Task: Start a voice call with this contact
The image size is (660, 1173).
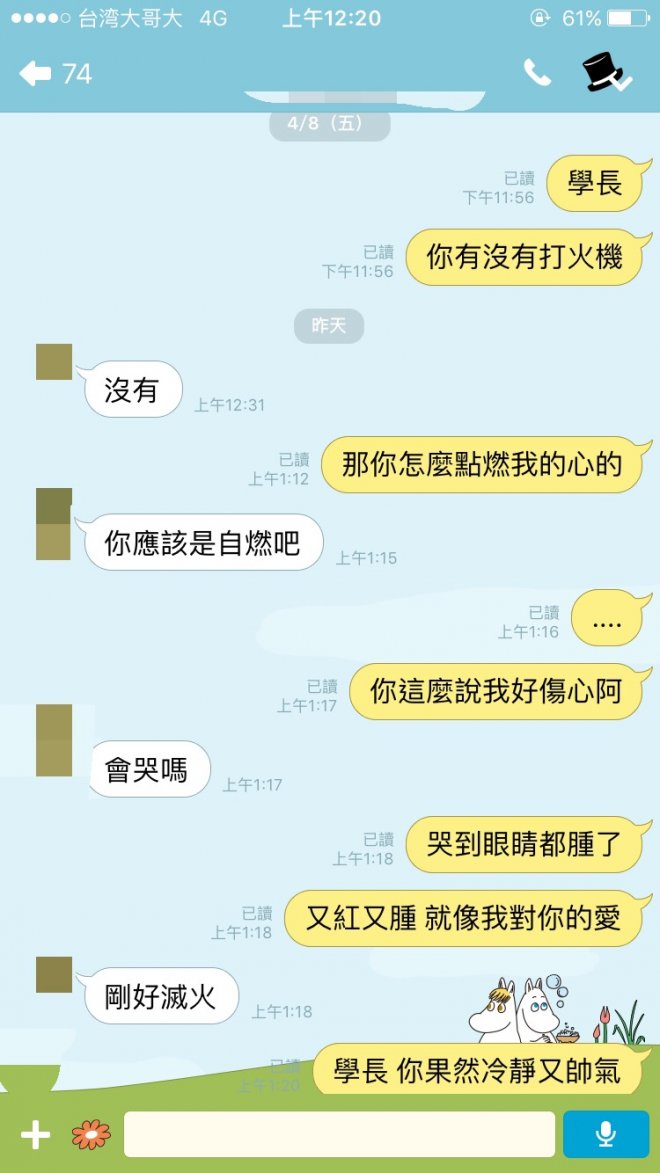Action: (537, 73)
